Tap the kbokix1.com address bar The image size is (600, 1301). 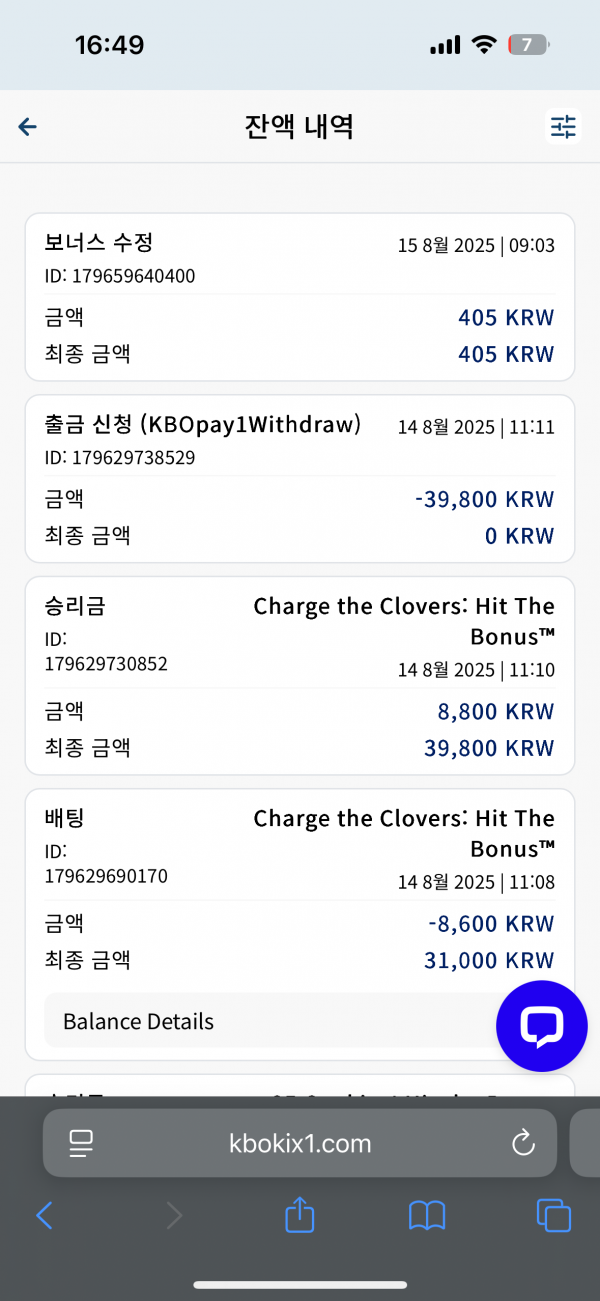click(299, 1143)
